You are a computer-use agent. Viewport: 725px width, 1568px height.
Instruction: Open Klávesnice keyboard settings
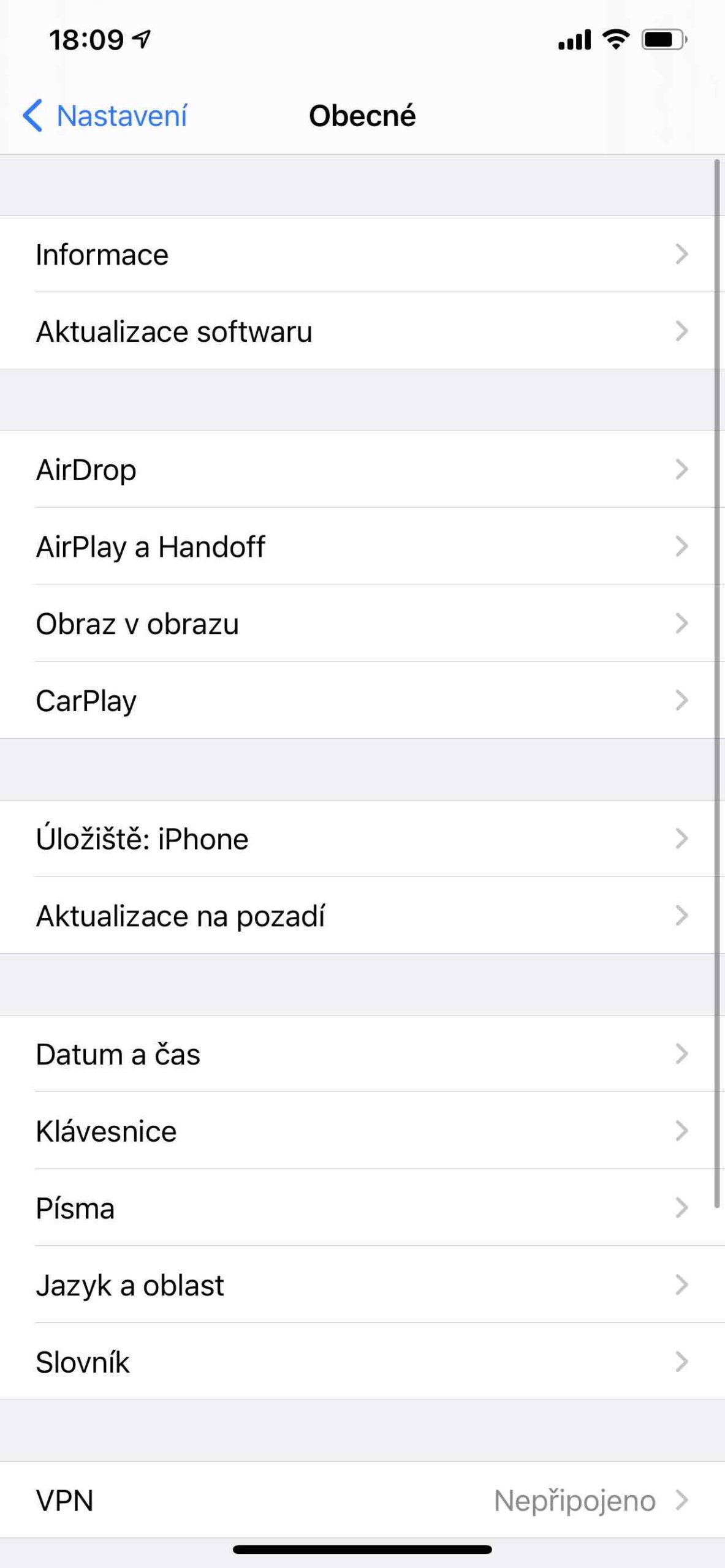(x=363, y=1131)
